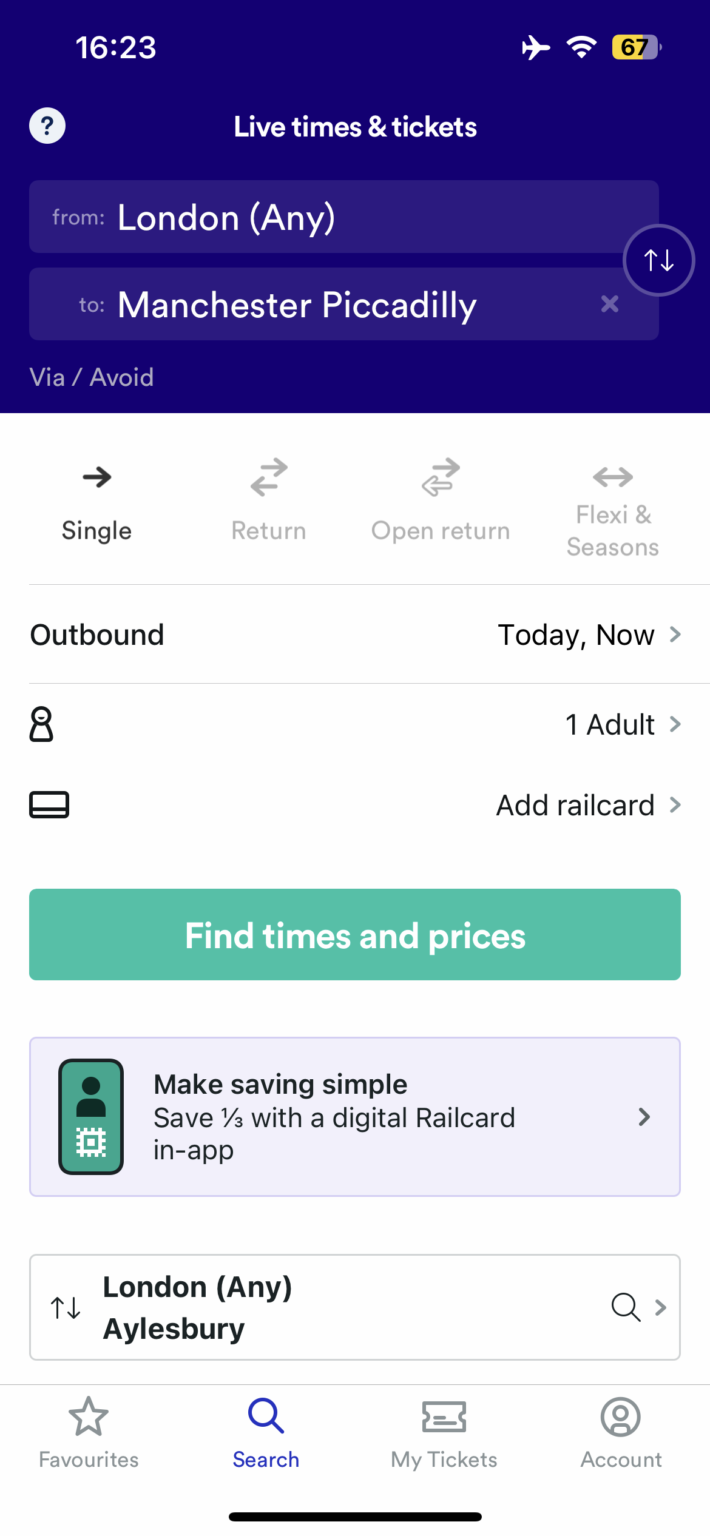Viewport: 710px width, 1536px height.
Task: Select the Single ticket type
Action: point(97,502)
